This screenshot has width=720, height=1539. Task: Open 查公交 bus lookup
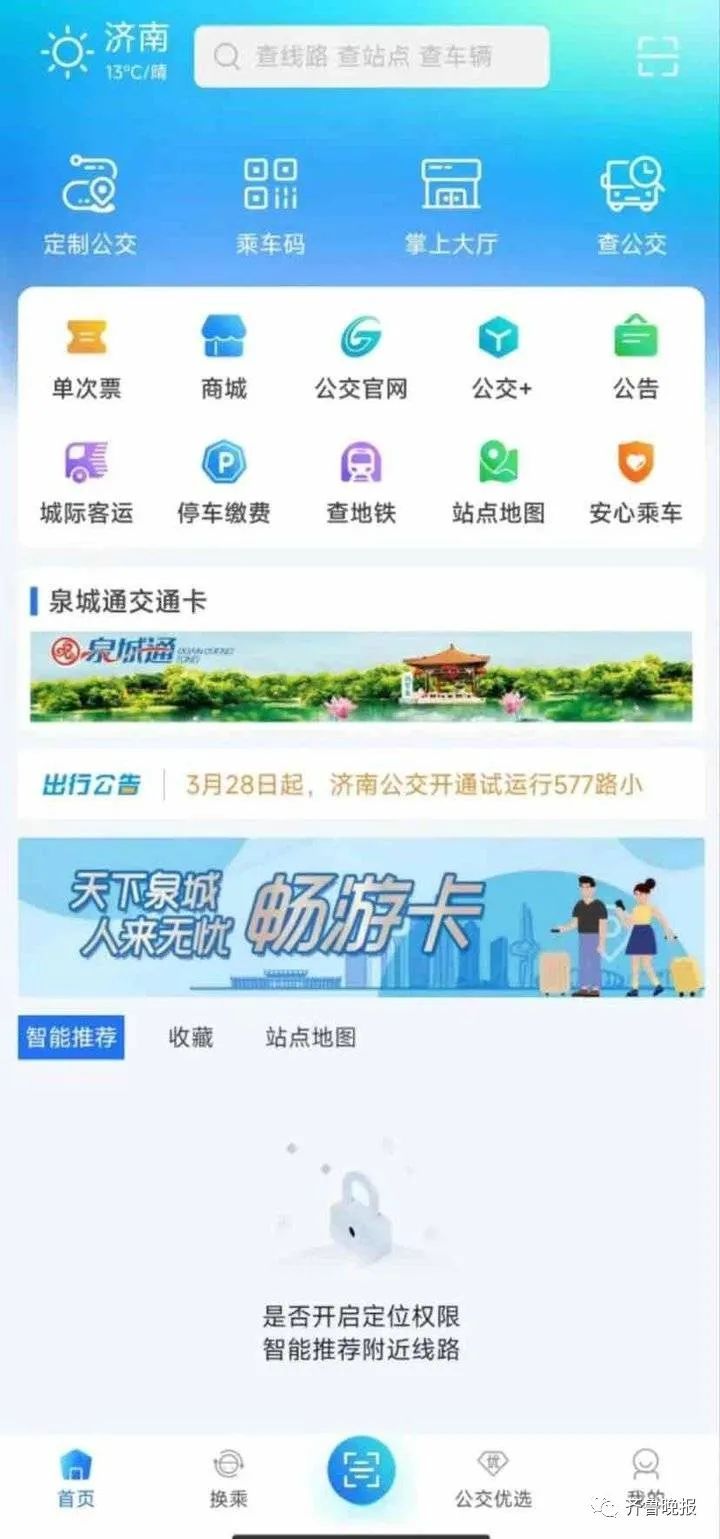point(631,204)
